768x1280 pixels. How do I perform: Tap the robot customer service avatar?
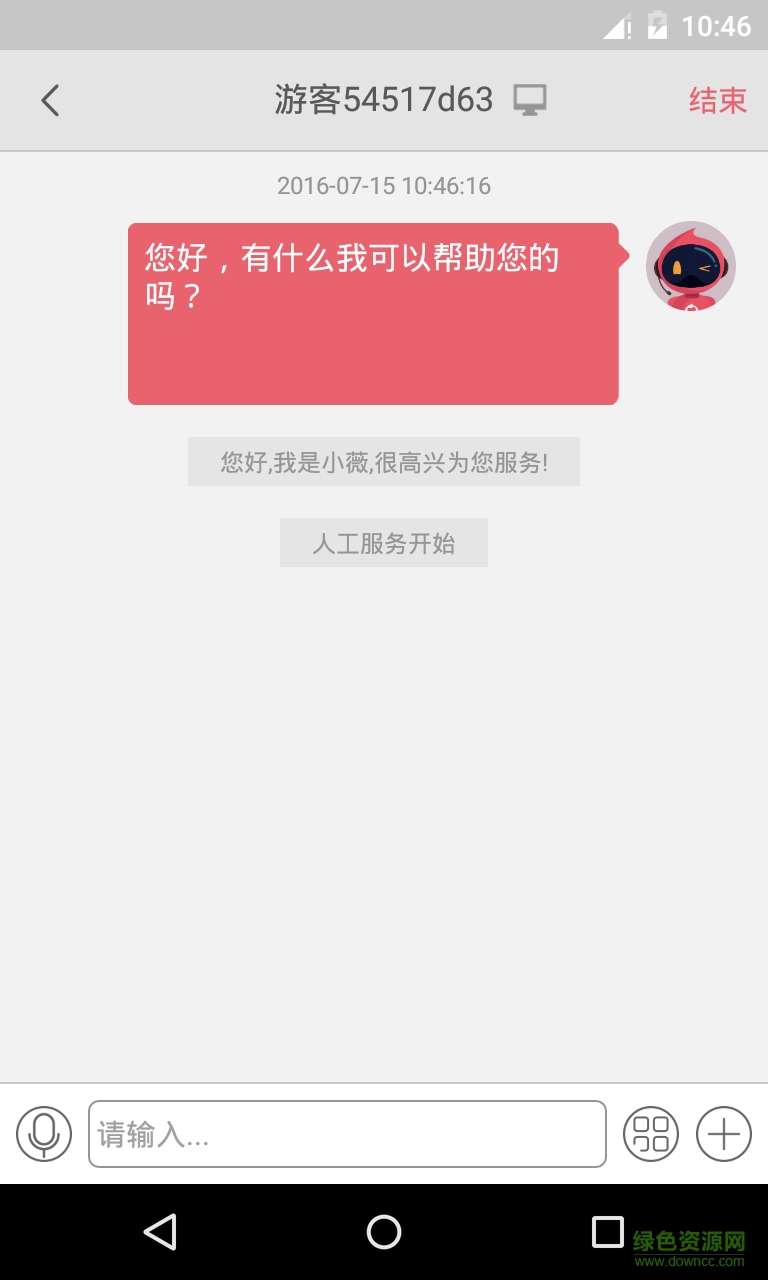(x=690, y=265)
